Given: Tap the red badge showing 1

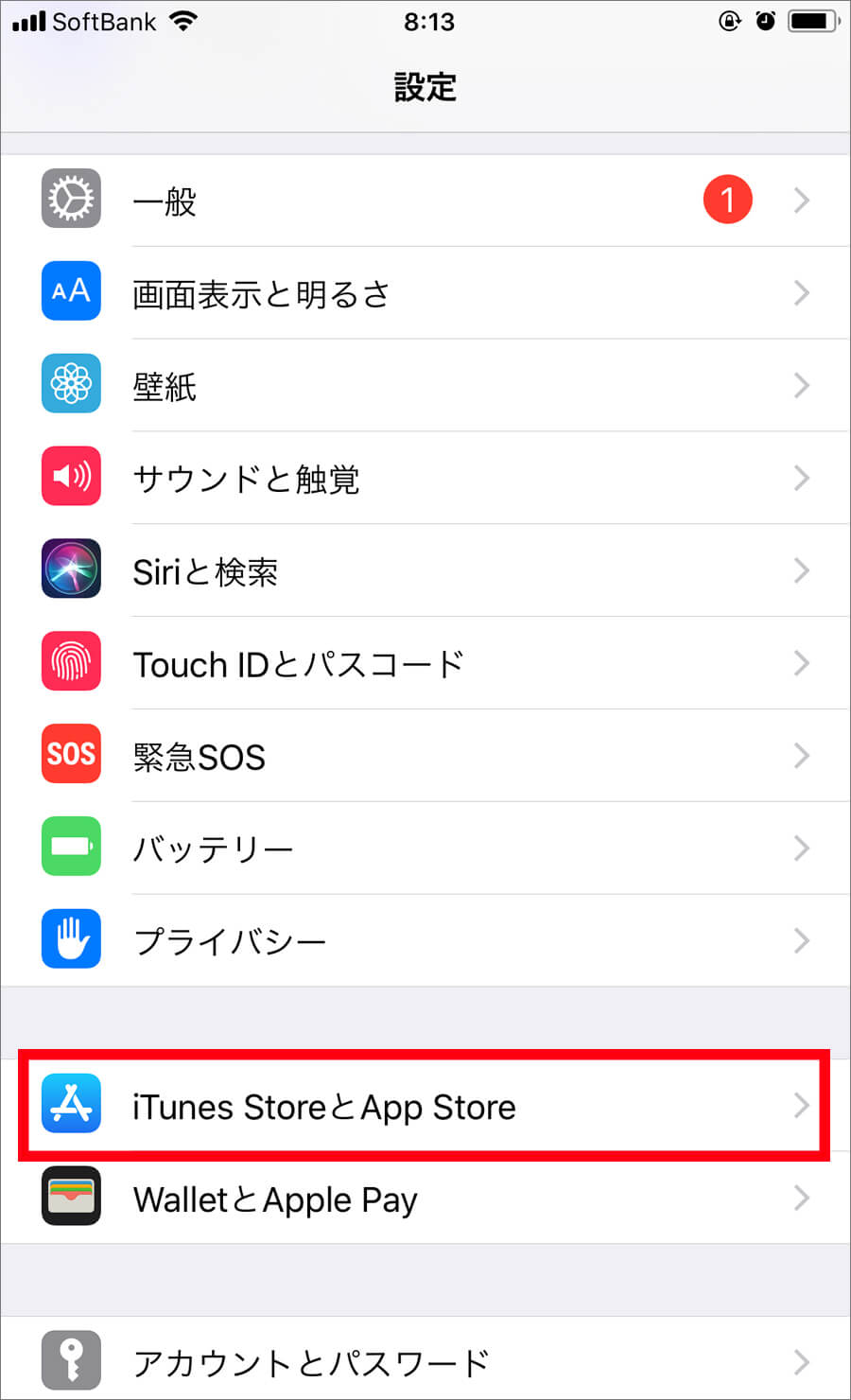Looking at the screenshot, I should tap(726, 200).
